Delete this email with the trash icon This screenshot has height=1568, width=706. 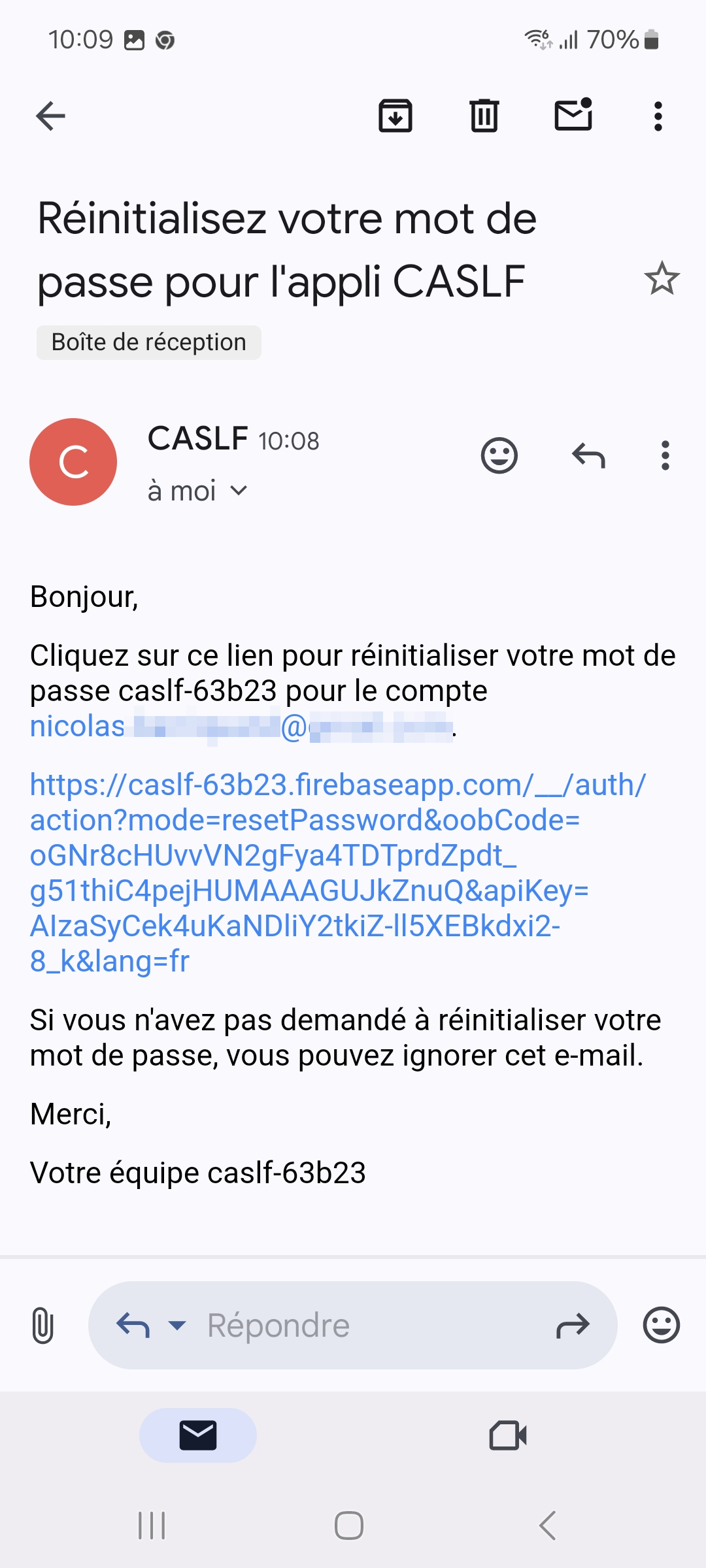[x=484, y=116]
